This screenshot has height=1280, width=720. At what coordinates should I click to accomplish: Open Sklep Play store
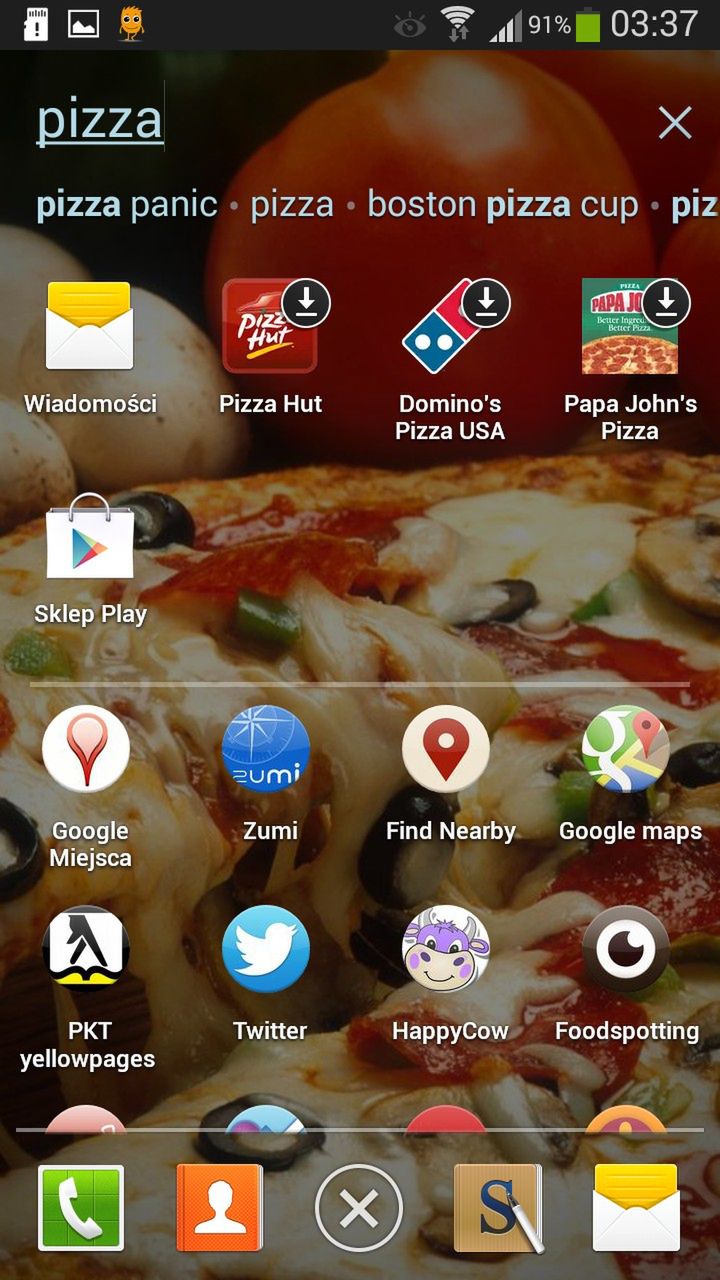[90, 538]
